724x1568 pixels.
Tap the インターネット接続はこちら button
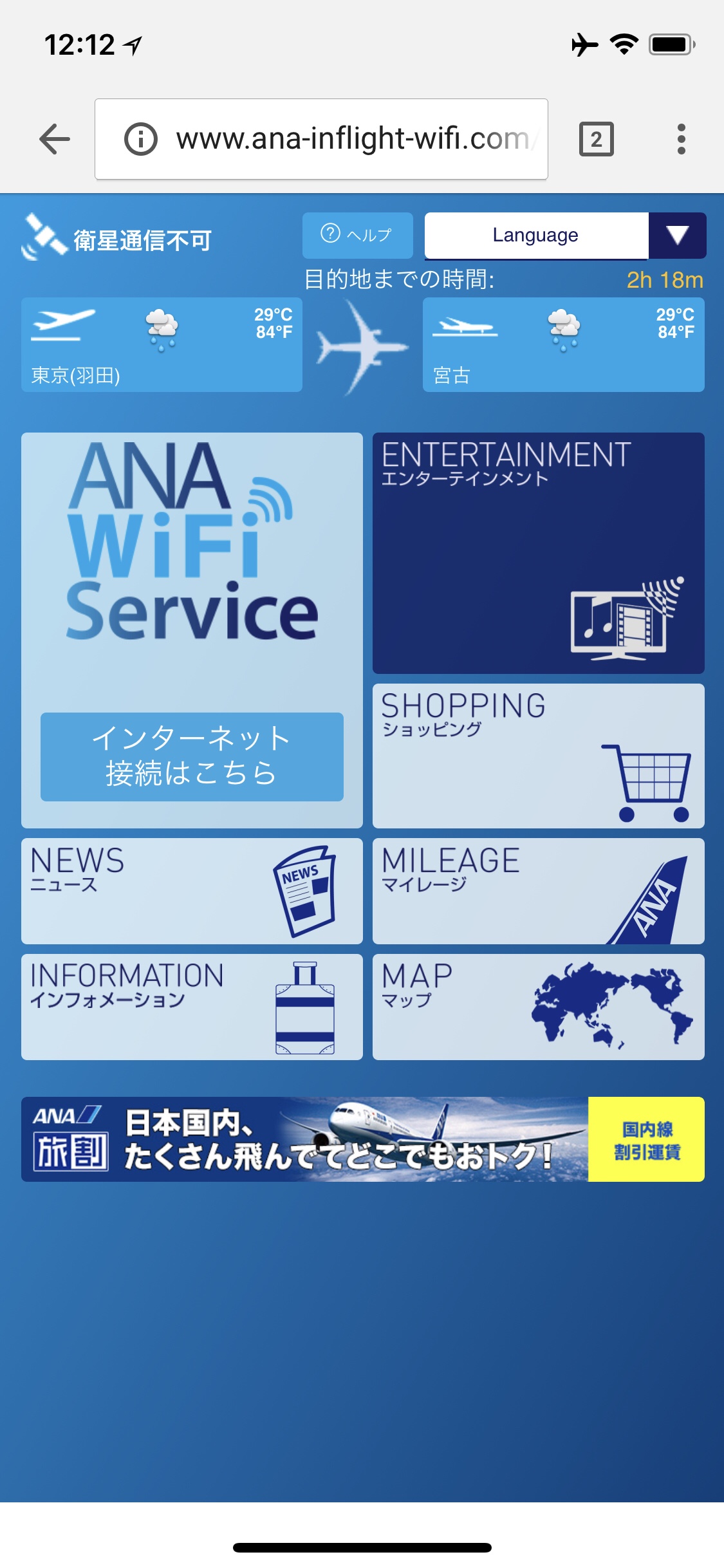tap(192, 756)
